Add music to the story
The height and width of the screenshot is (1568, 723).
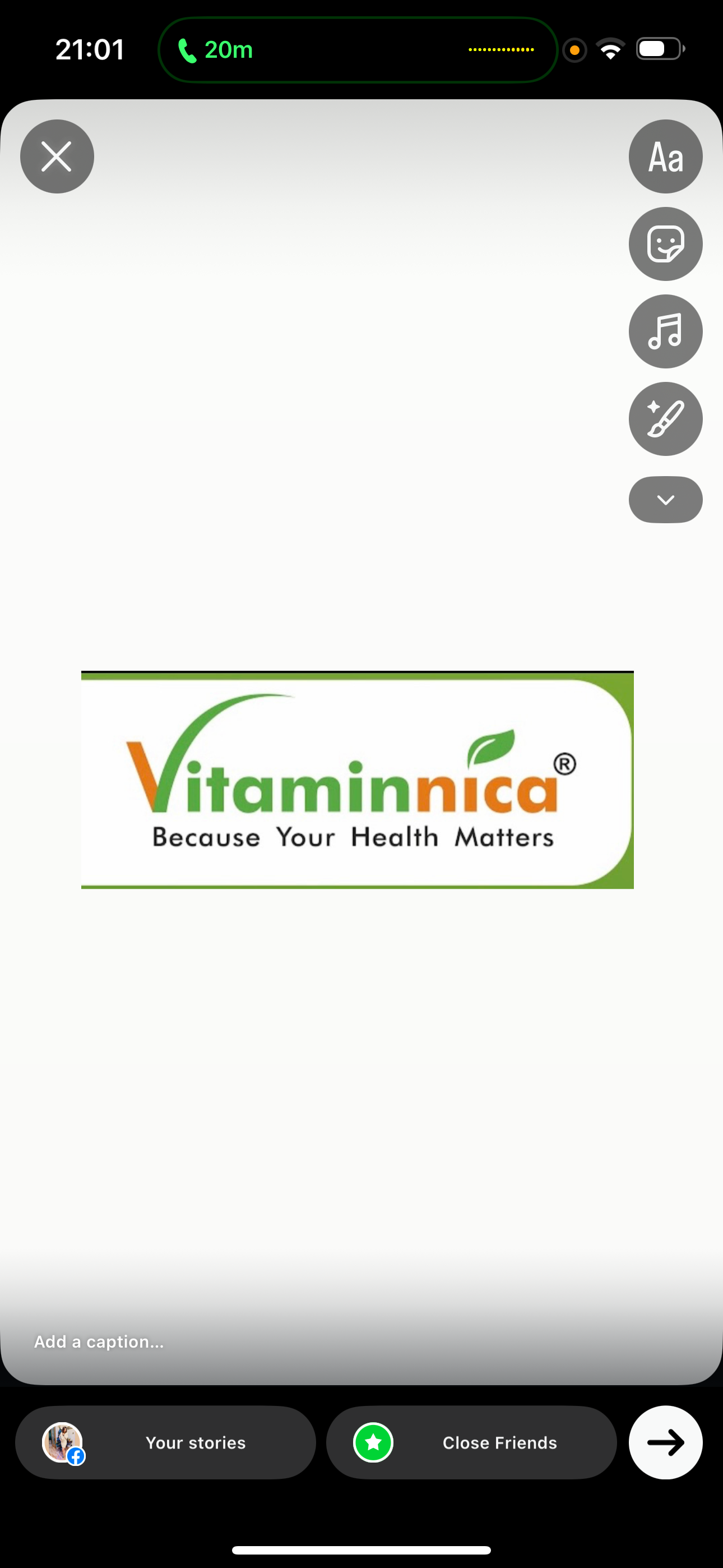665,332
